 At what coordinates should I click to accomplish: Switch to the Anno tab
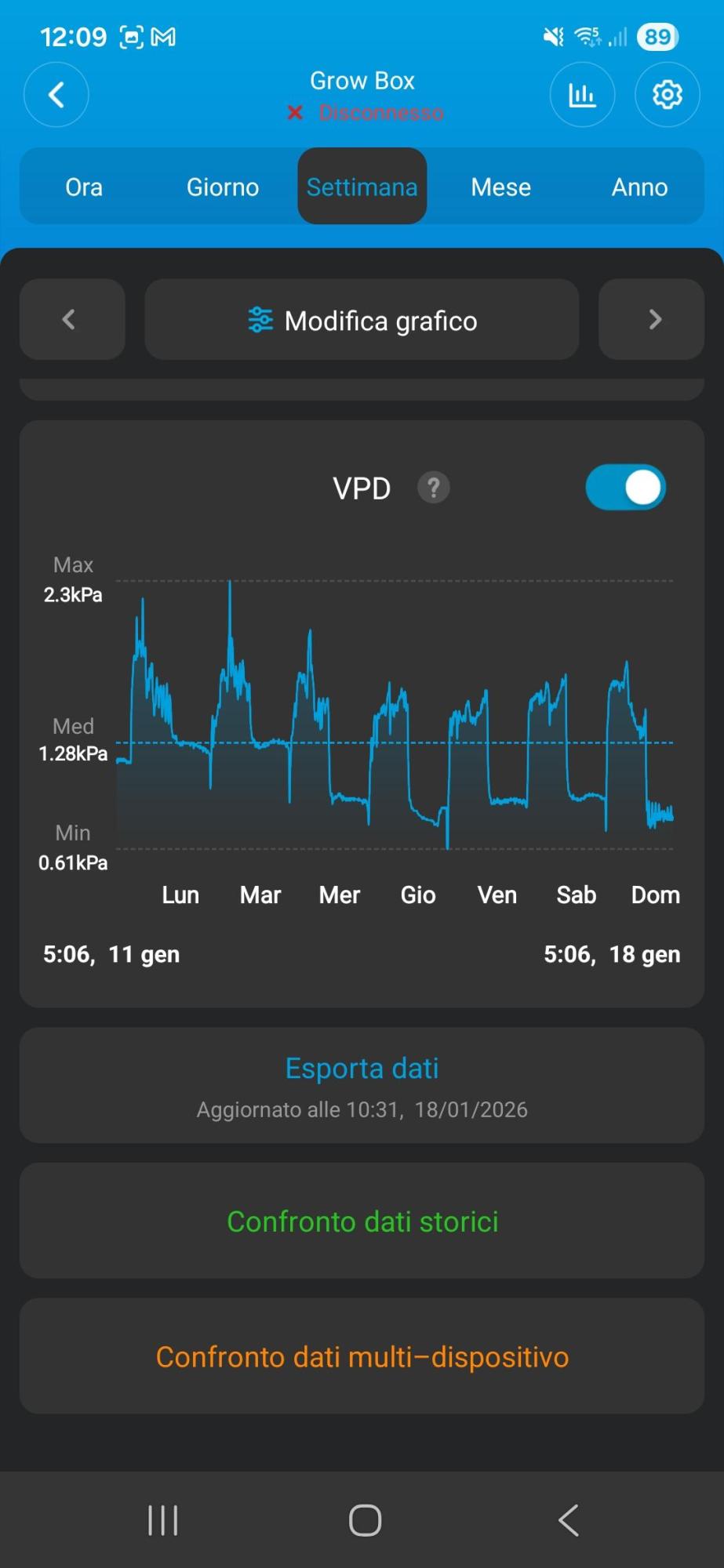639,187
